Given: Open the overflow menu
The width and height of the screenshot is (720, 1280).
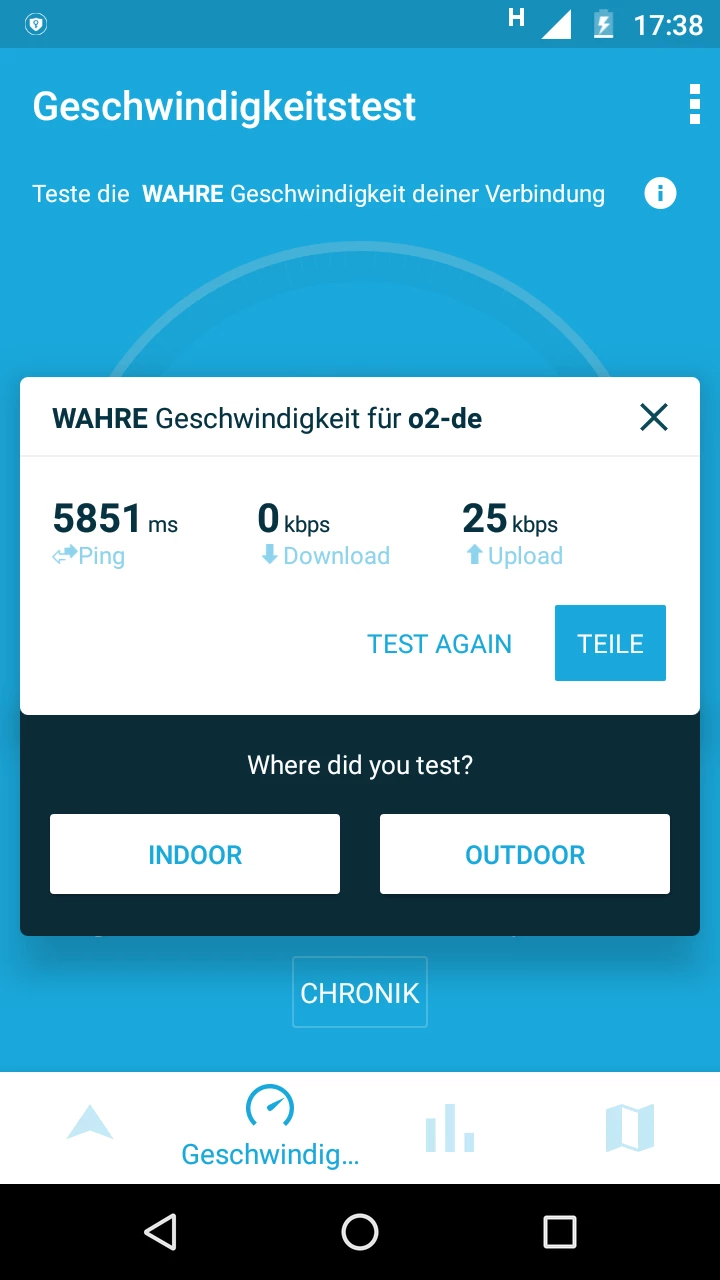Looking at the screenshot, I should pos(694,105).
